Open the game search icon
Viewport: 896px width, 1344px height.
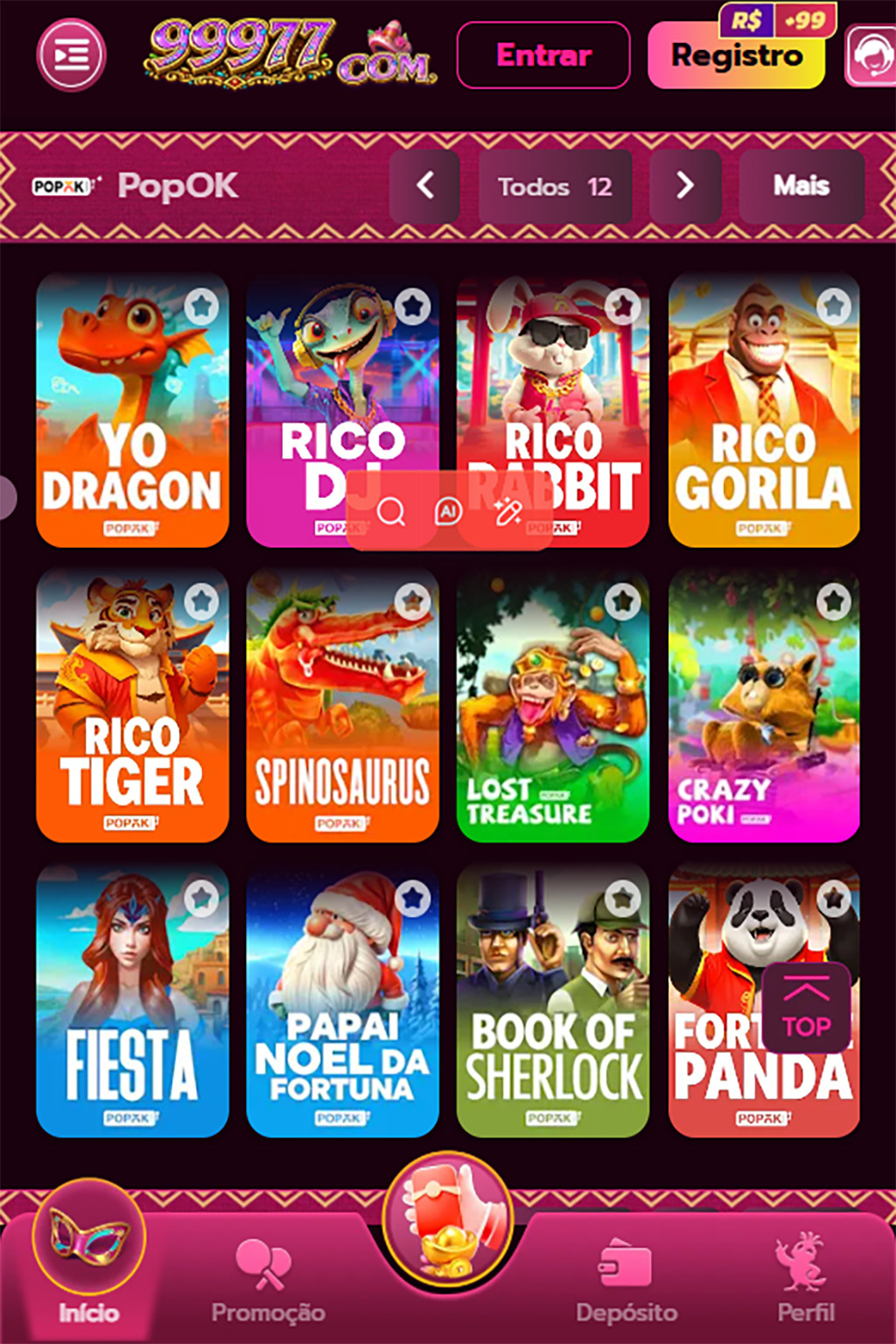tap(392, 512)
